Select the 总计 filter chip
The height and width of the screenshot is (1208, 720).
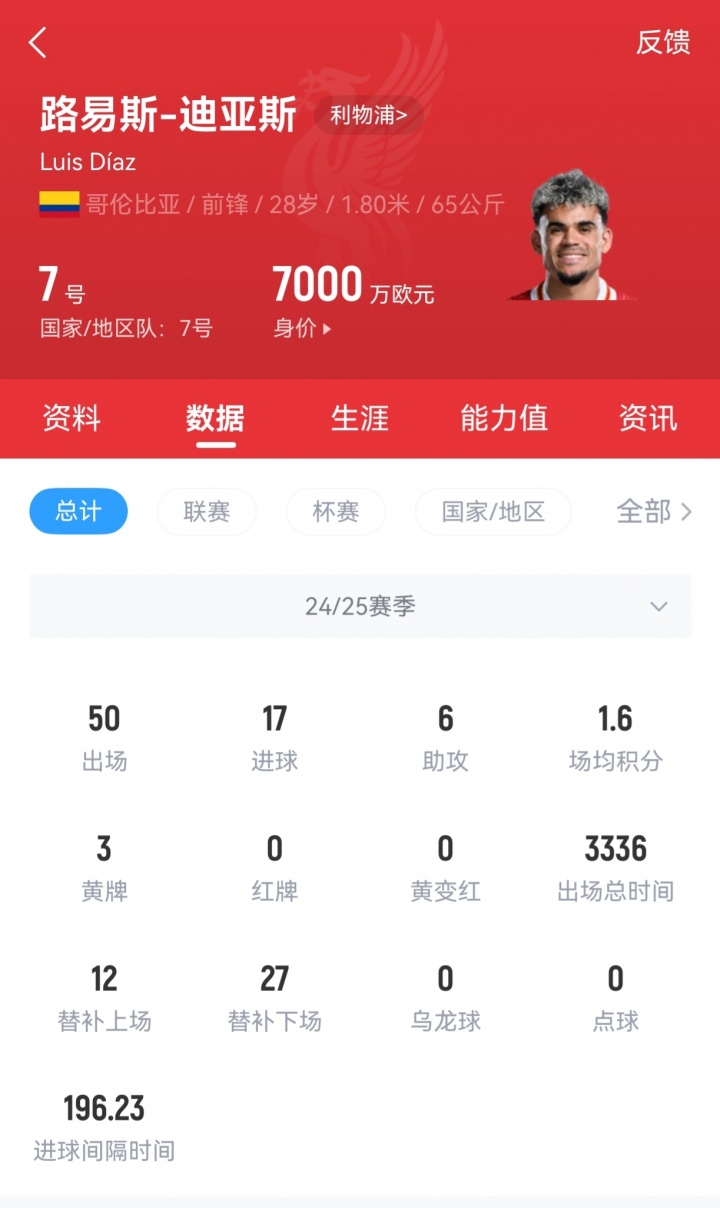(78, 512)
